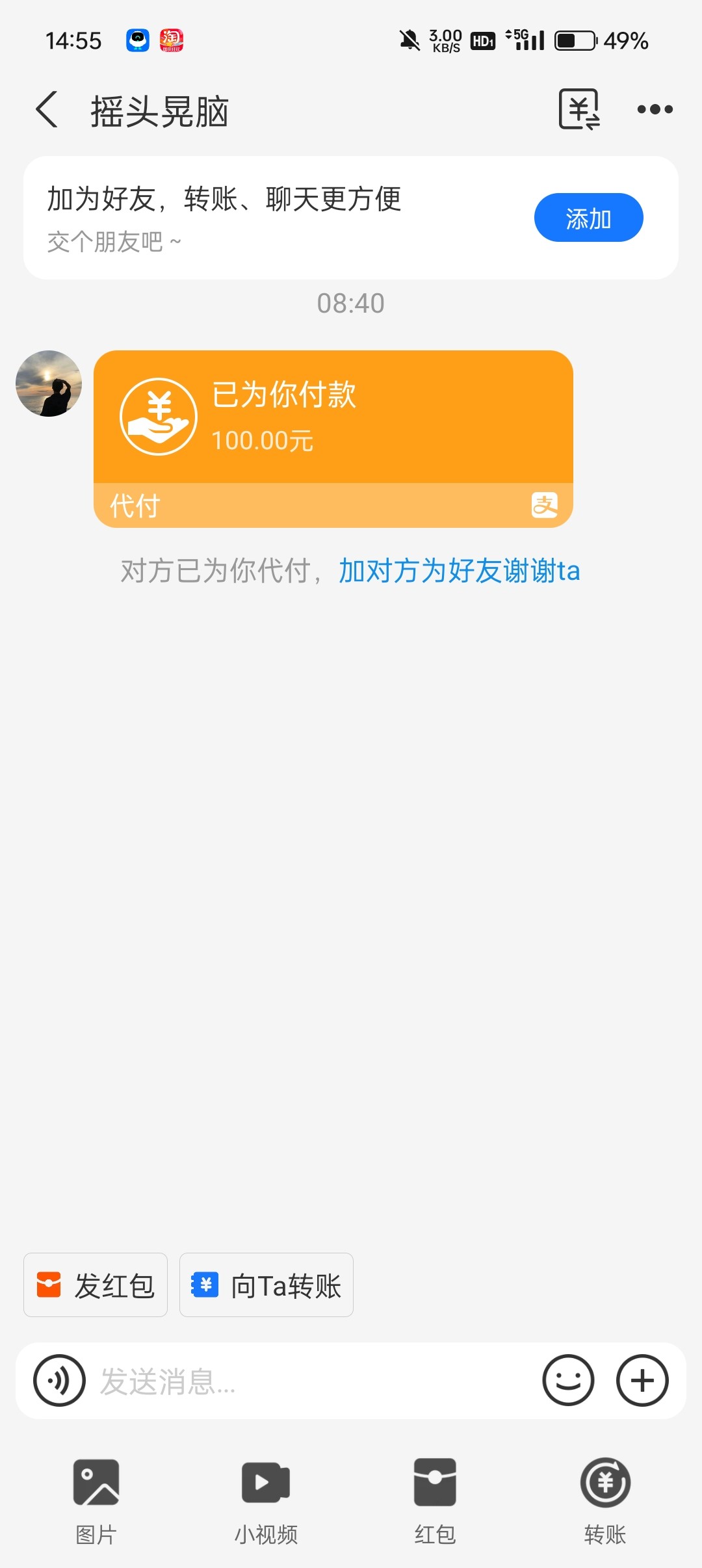Open the transfer records icon in header
Viewport: 702px width, 1568px height.
tap(578, 110)
